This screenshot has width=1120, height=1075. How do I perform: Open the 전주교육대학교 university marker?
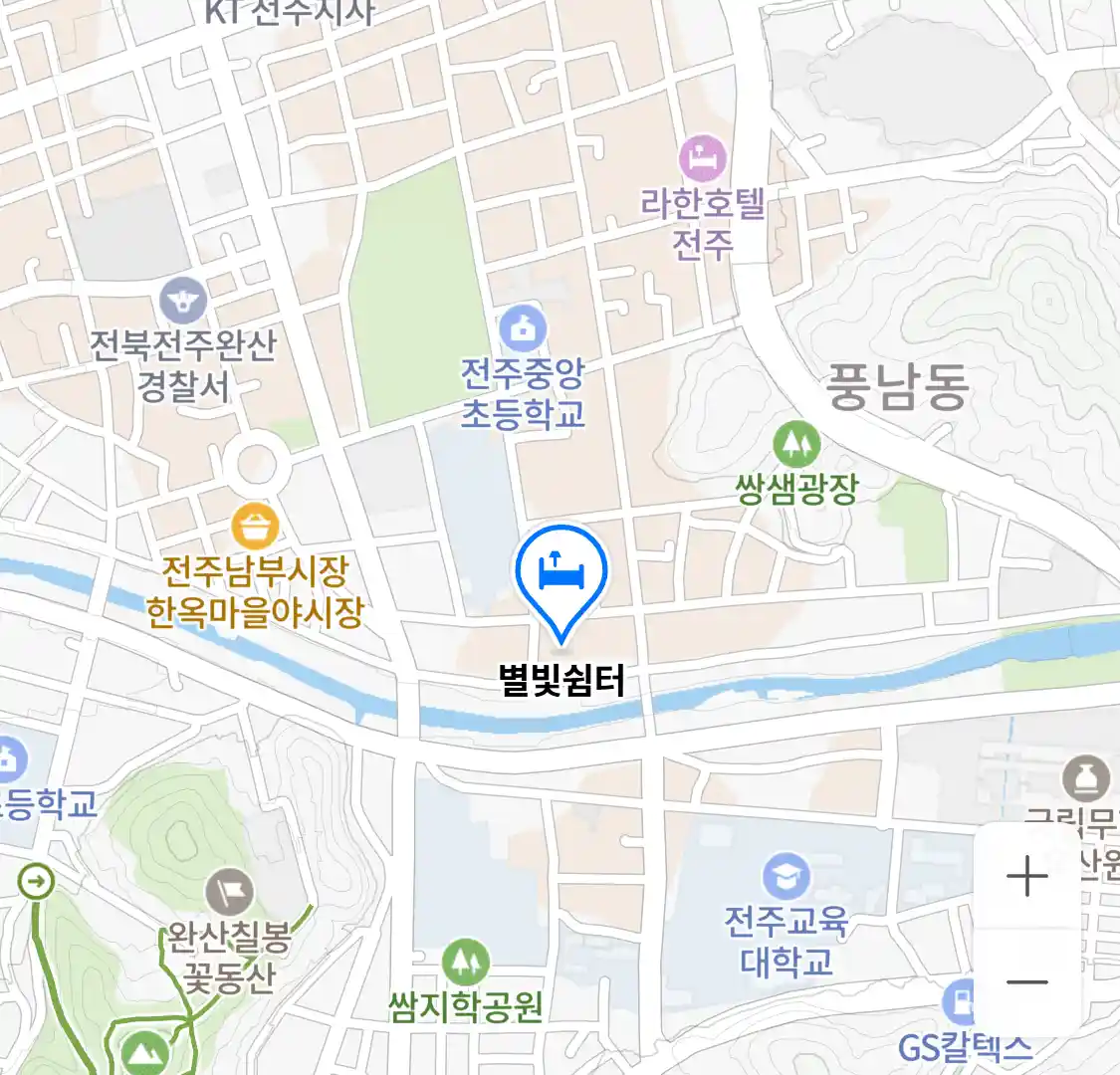coord(786,877)
